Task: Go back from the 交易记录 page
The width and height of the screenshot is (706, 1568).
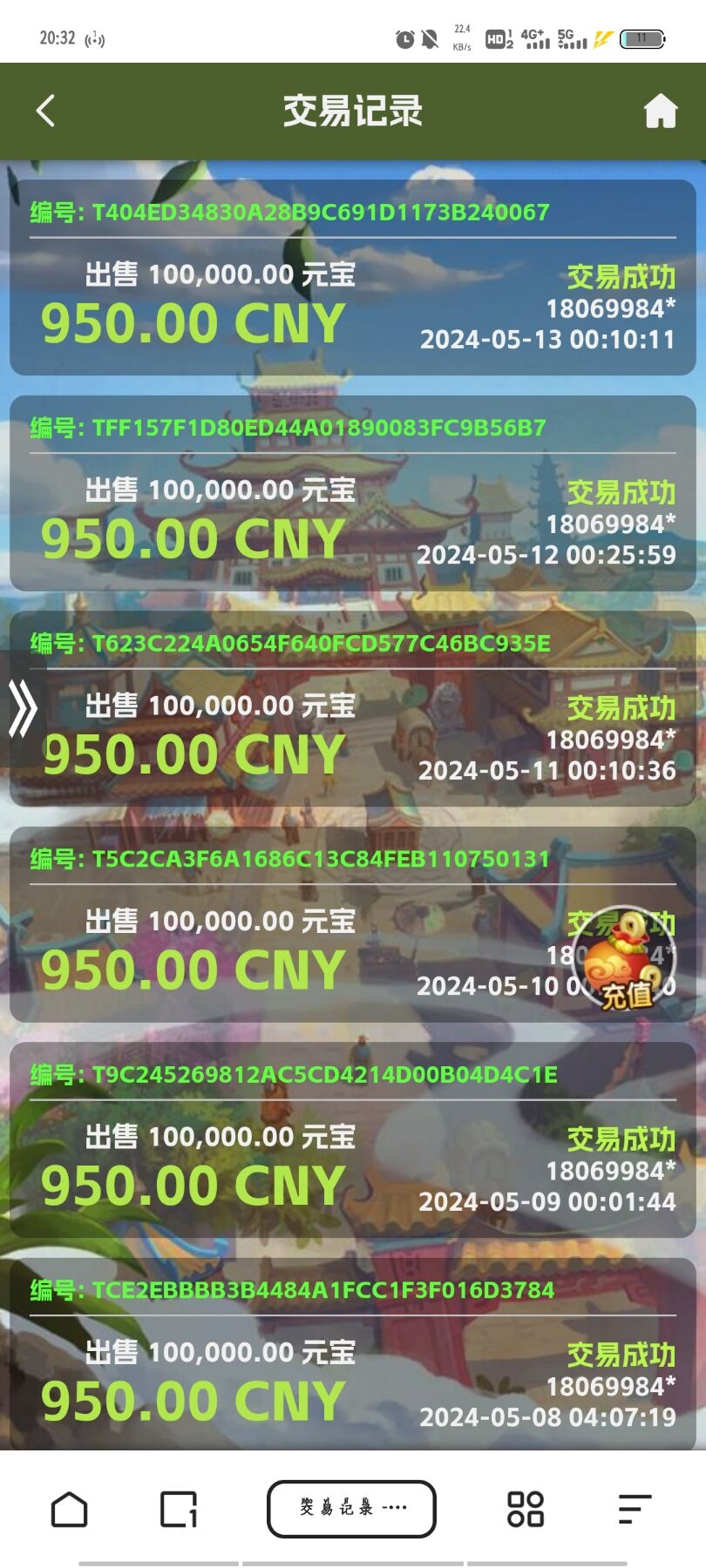Action: coord(45,111)
